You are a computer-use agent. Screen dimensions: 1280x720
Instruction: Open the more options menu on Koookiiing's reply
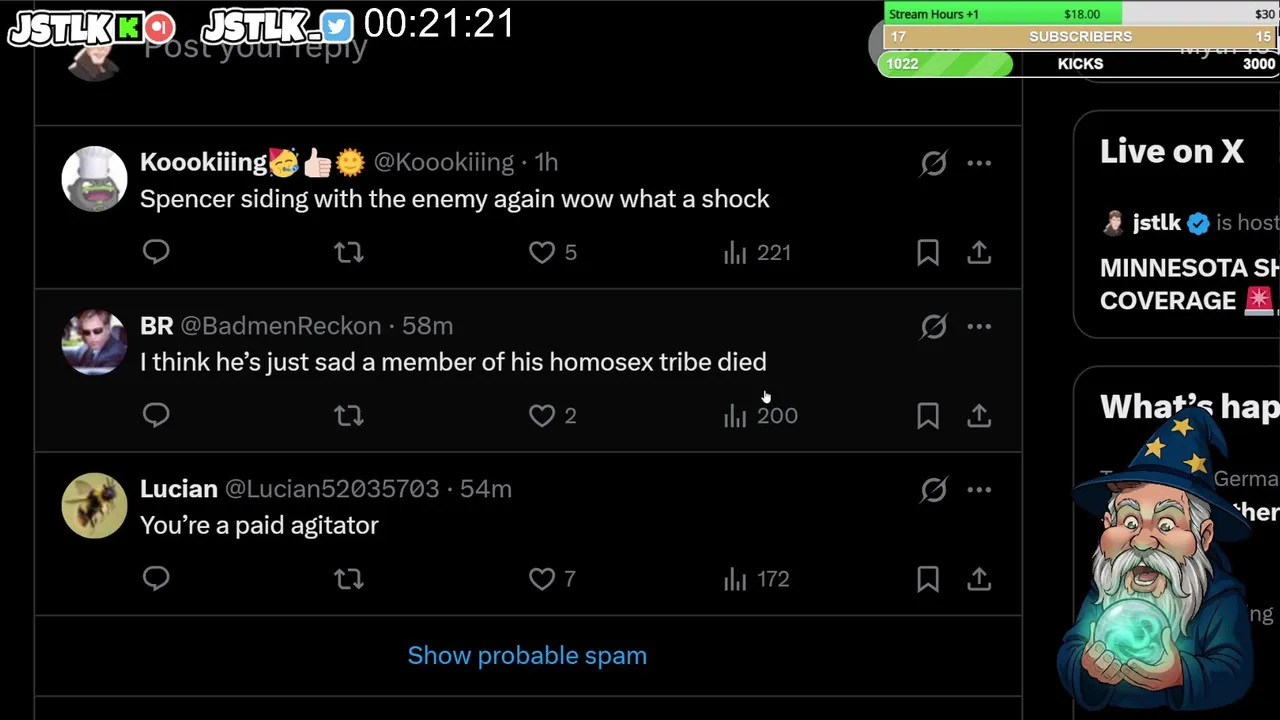click(979, 163)
